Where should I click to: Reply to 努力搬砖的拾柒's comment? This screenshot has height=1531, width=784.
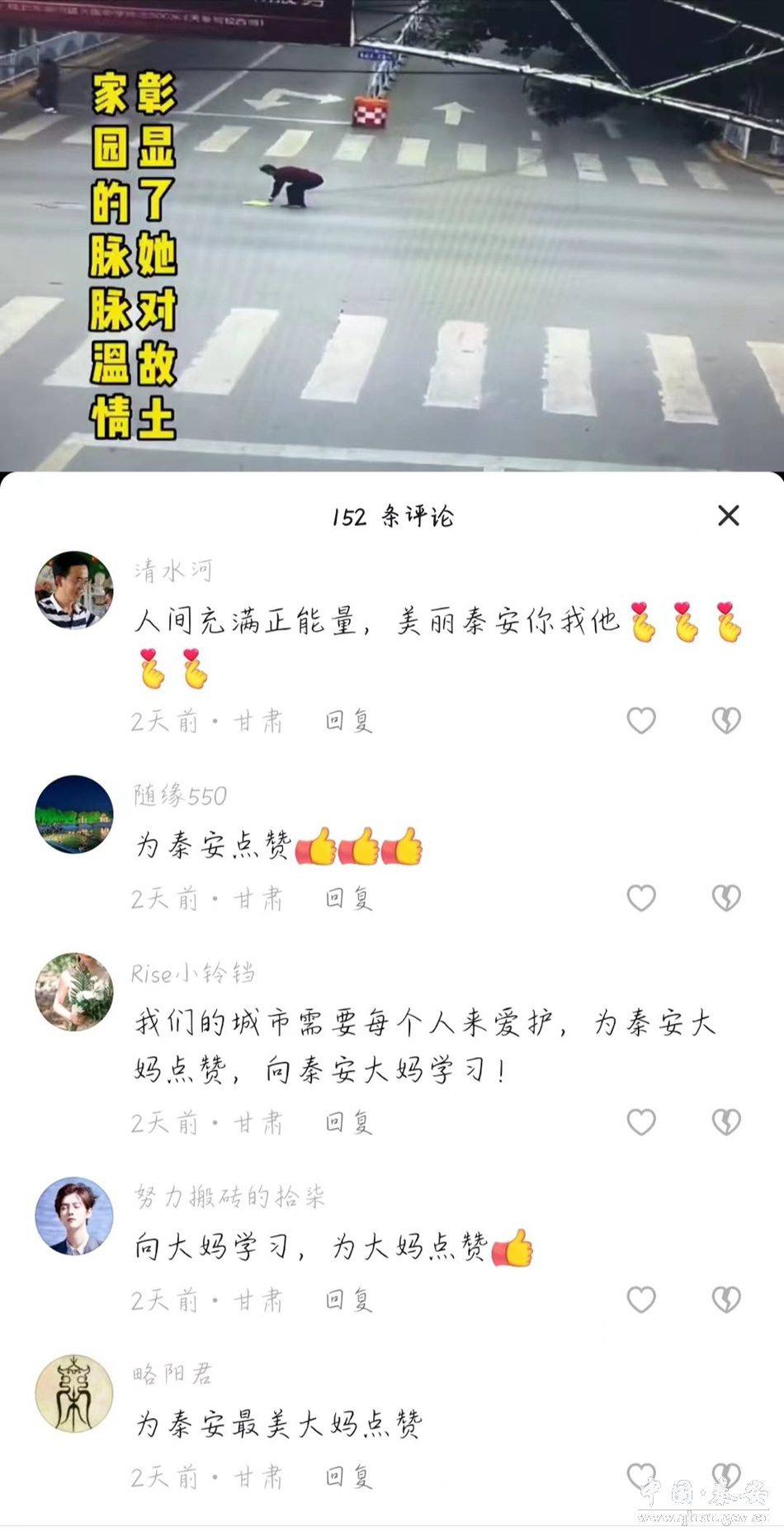pos(348,1301)
